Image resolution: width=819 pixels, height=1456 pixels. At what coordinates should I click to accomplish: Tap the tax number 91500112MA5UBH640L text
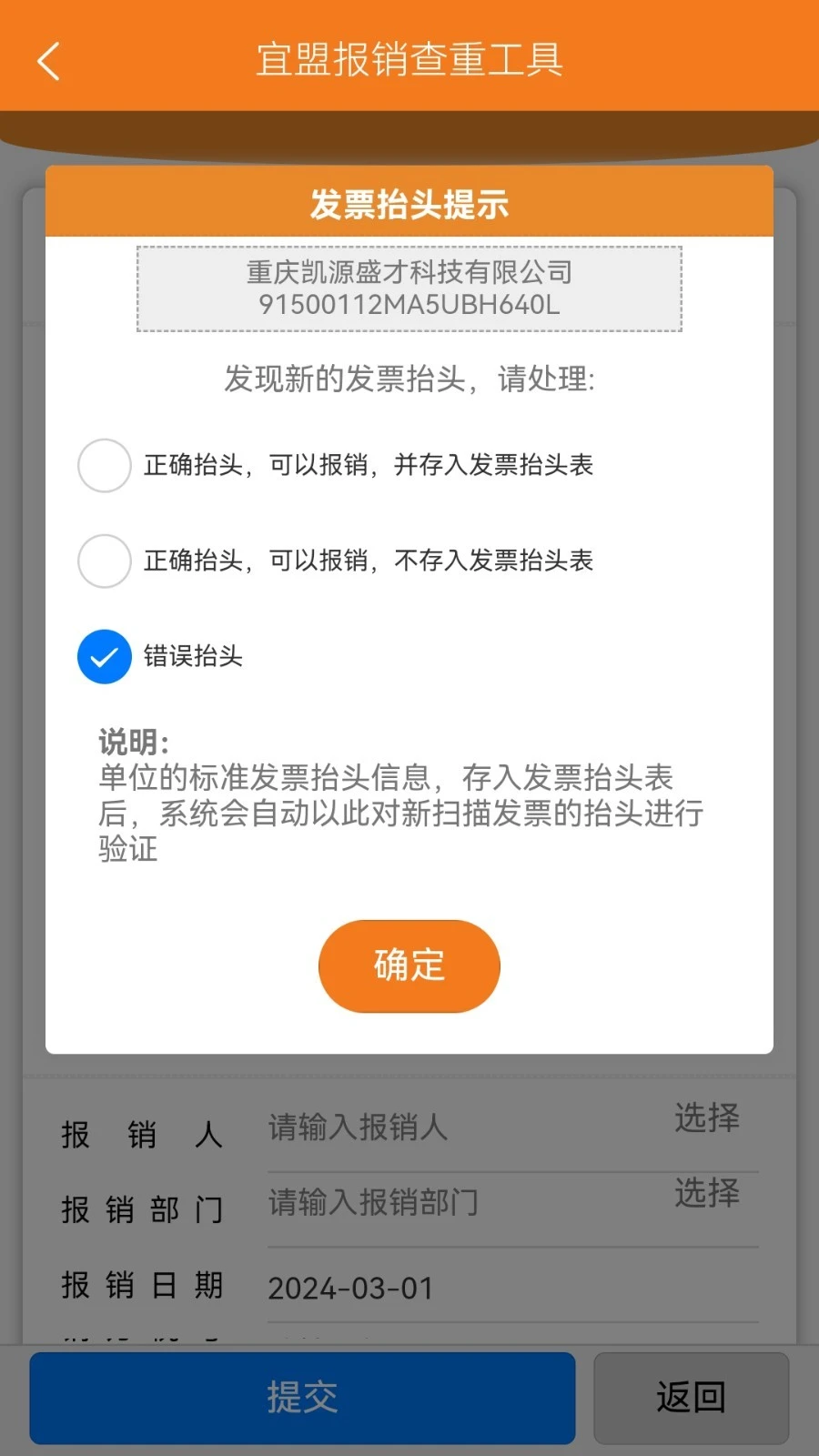coord(409,308)
